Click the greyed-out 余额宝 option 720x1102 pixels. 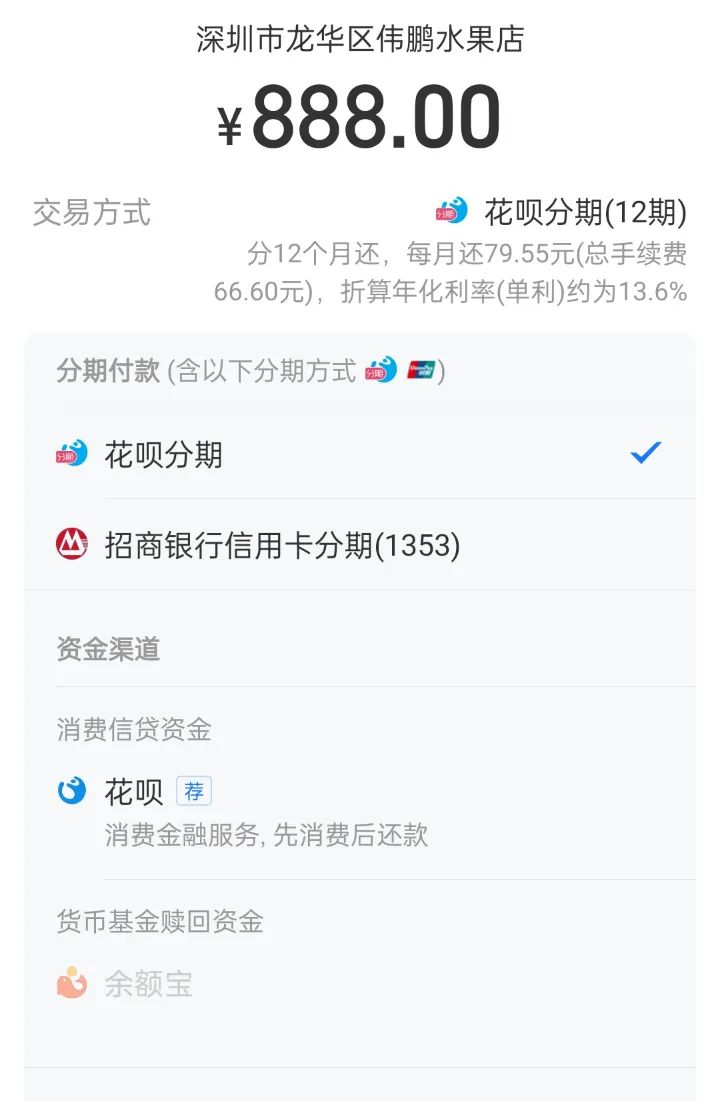150,983
